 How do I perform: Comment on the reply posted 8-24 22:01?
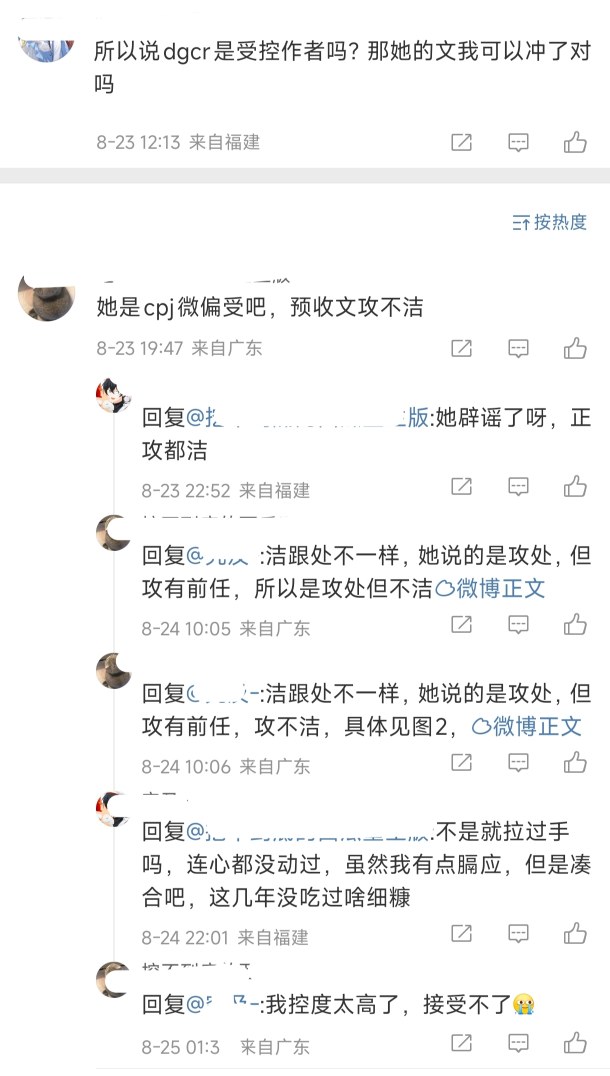pyautogui.click(x=518, y=933)
